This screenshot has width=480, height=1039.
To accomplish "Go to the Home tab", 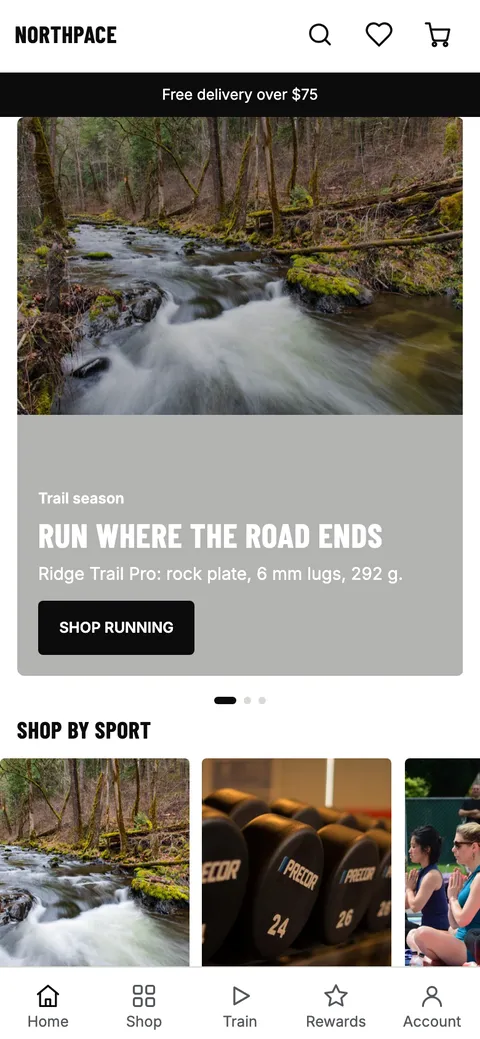I will pyautogui.click(x=48, y=1006).
